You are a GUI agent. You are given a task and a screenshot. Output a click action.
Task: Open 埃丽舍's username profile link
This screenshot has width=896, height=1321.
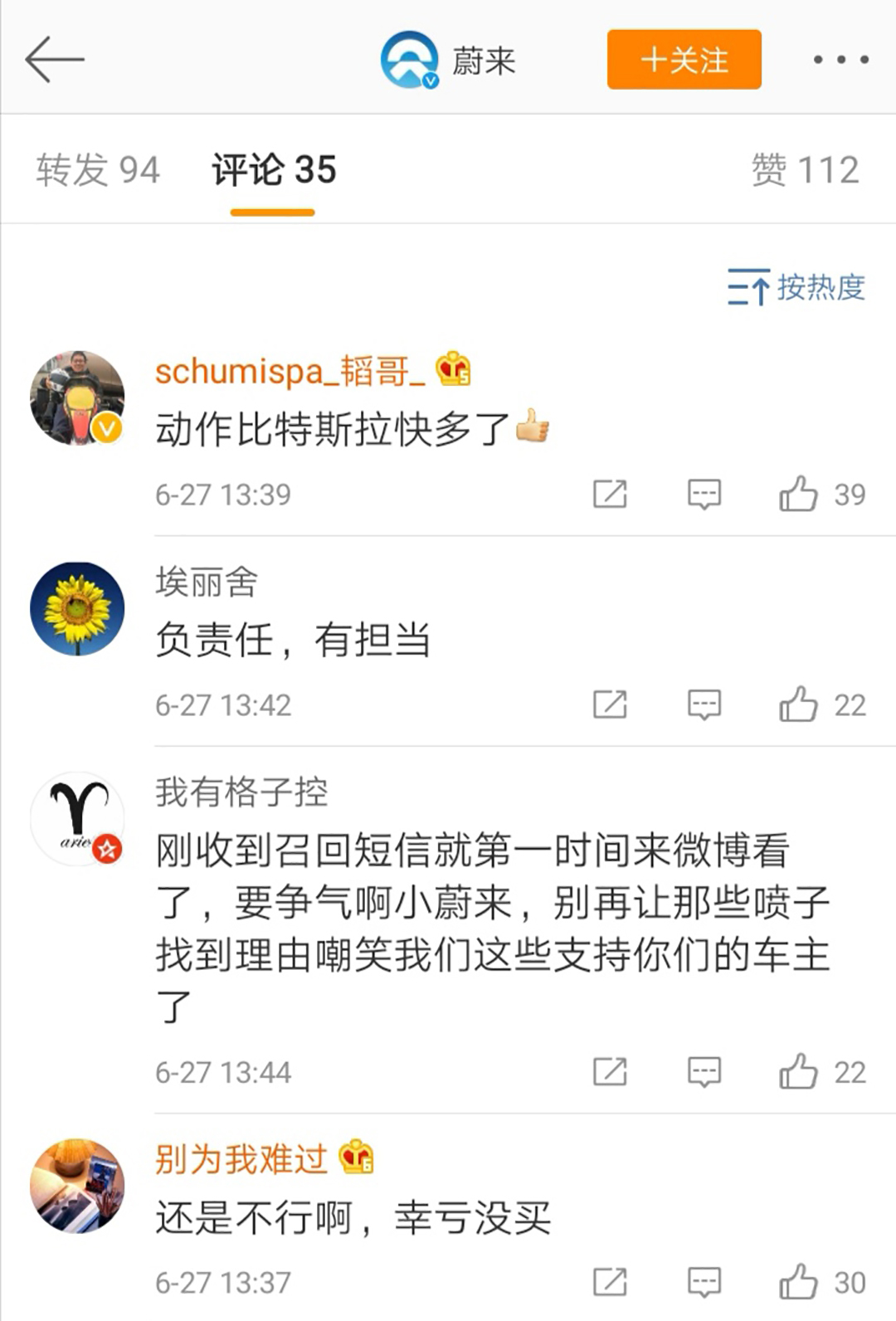click(207, 582)
